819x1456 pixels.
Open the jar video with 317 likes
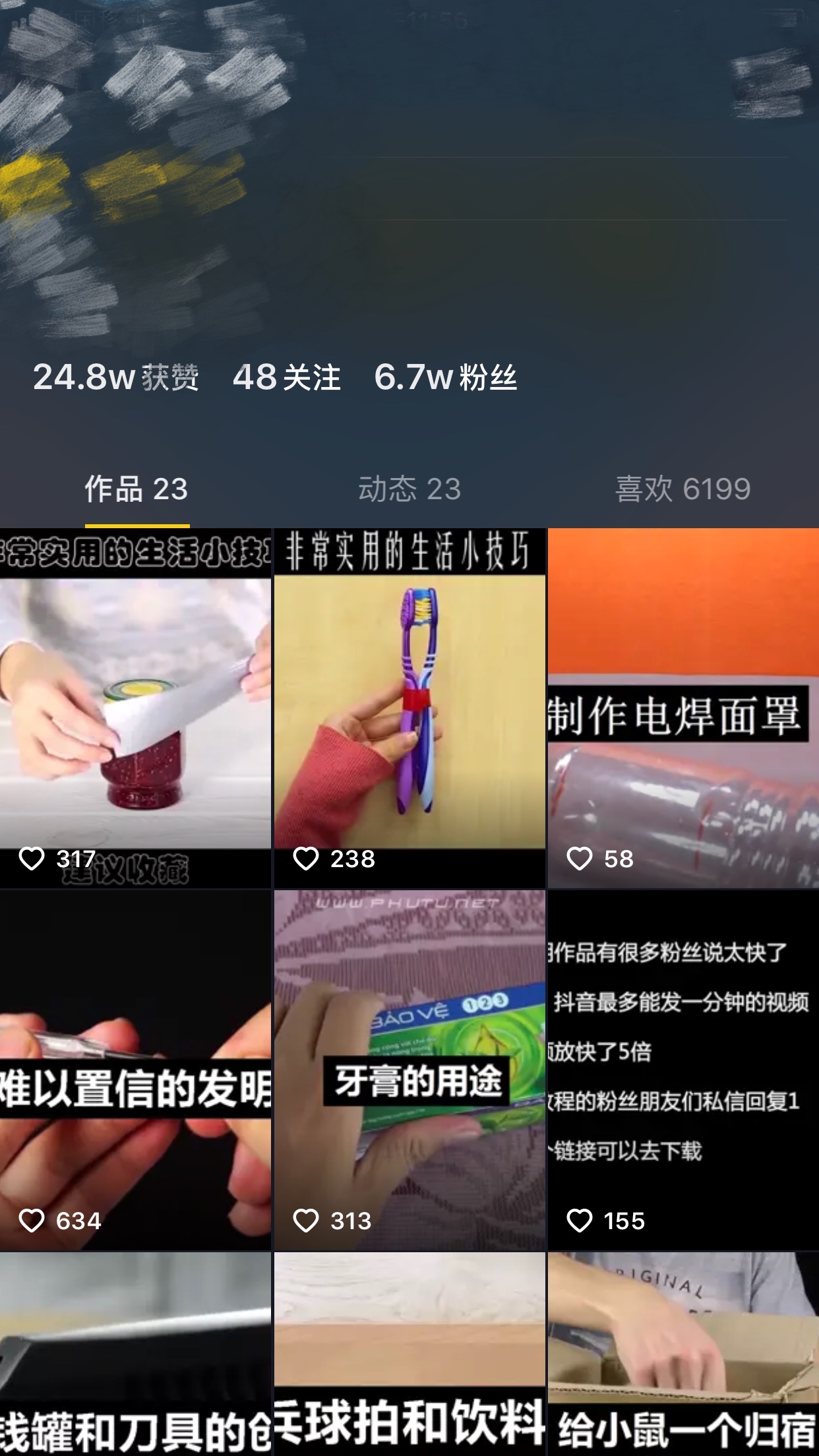135,709
